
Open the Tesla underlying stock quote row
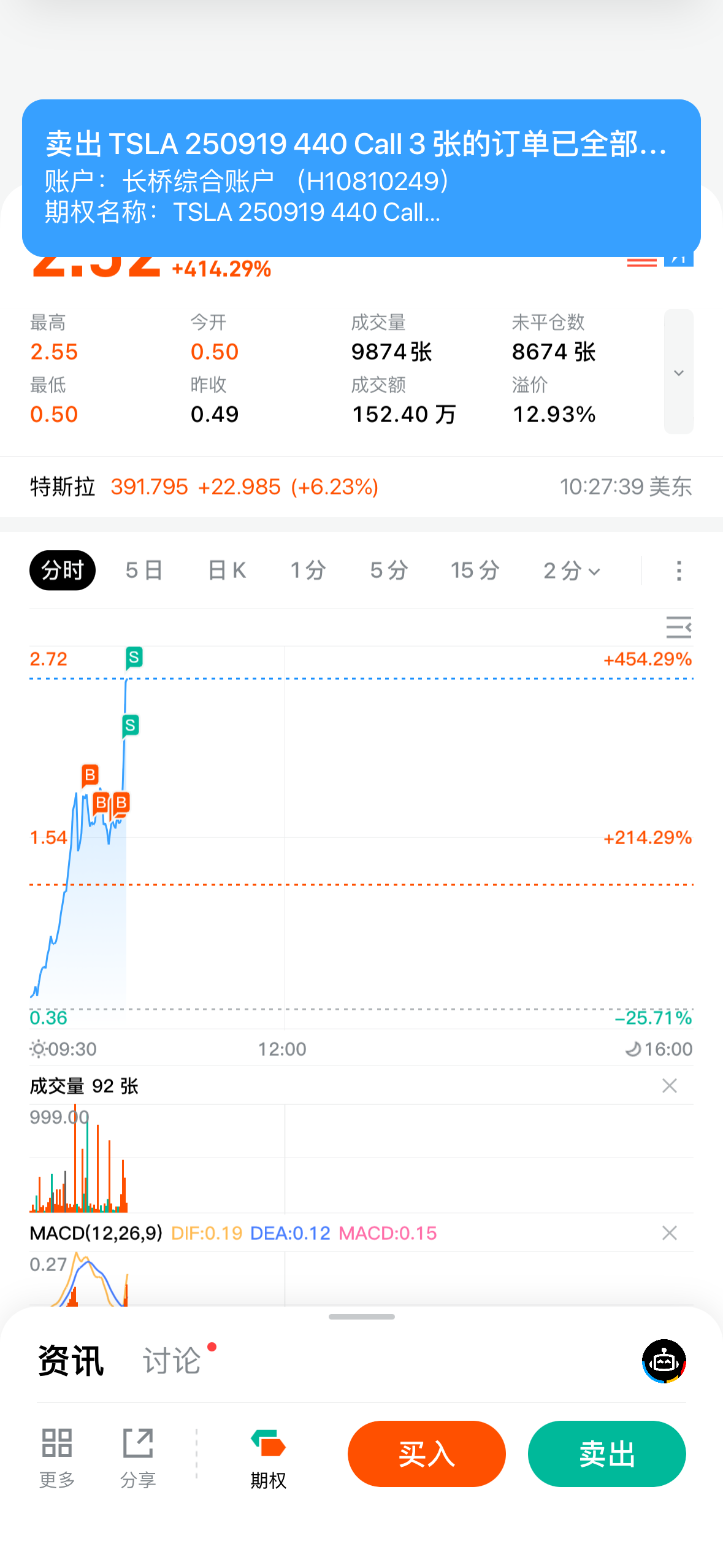[361, 487]
